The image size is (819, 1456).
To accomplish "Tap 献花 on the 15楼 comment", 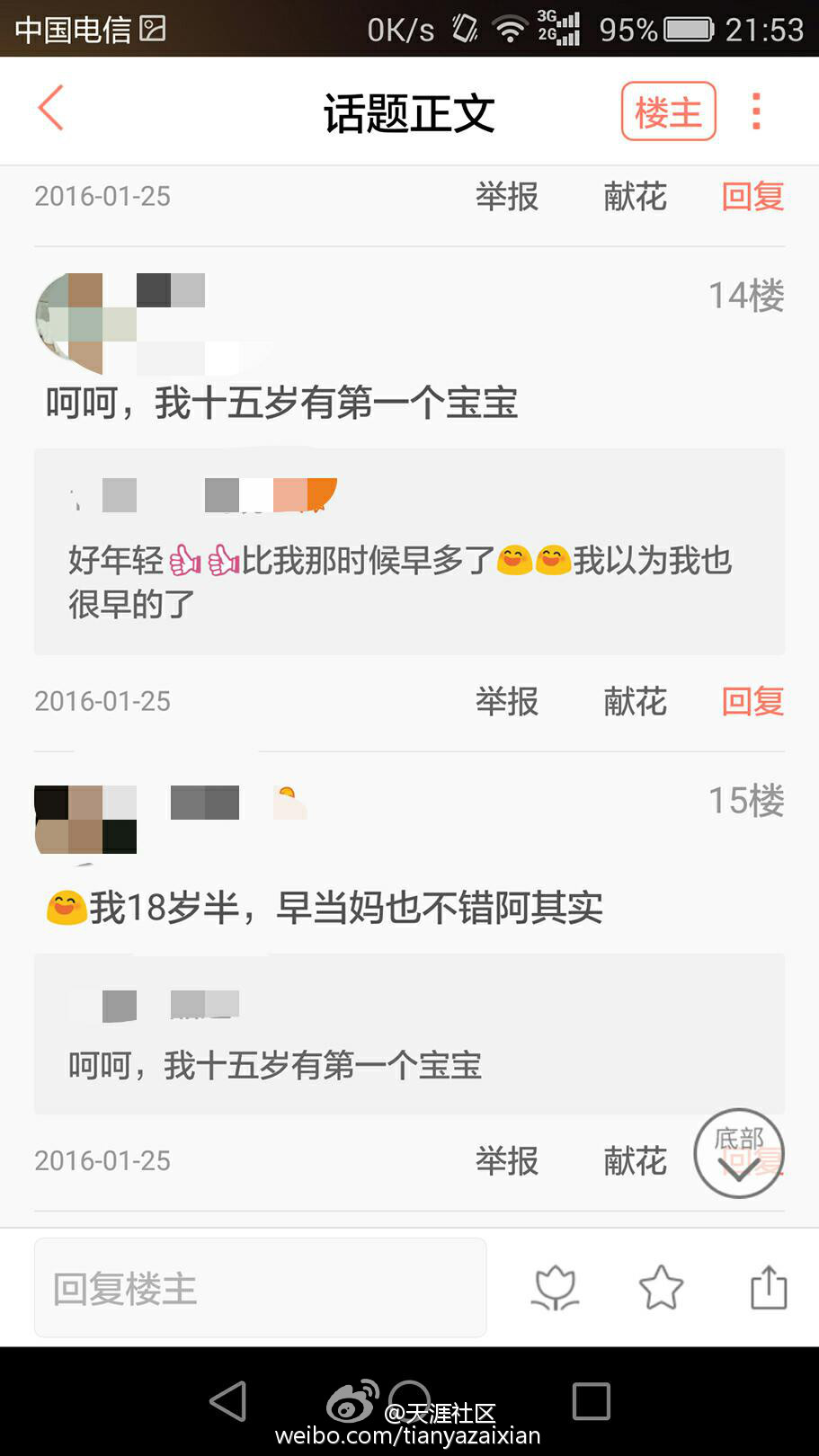I will (635, 1160).
